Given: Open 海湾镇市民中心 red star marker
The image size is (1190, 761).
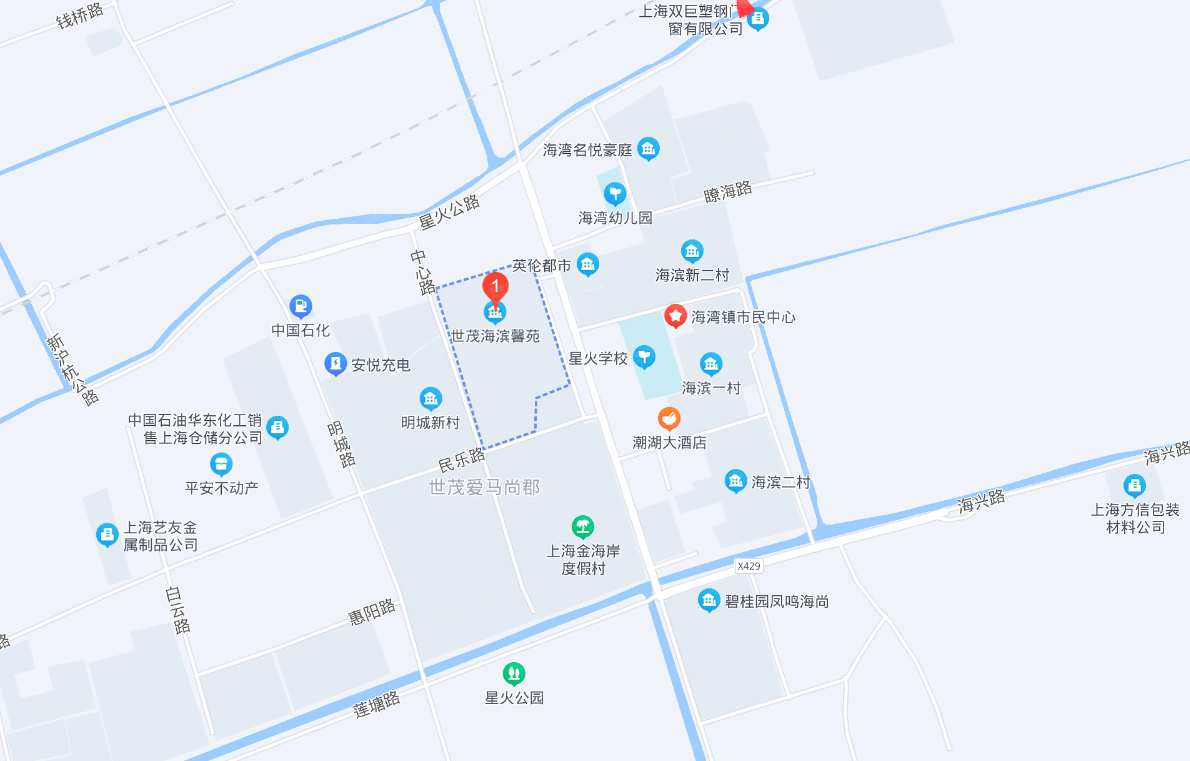Looking at the screenshot, I should point(676,317).
